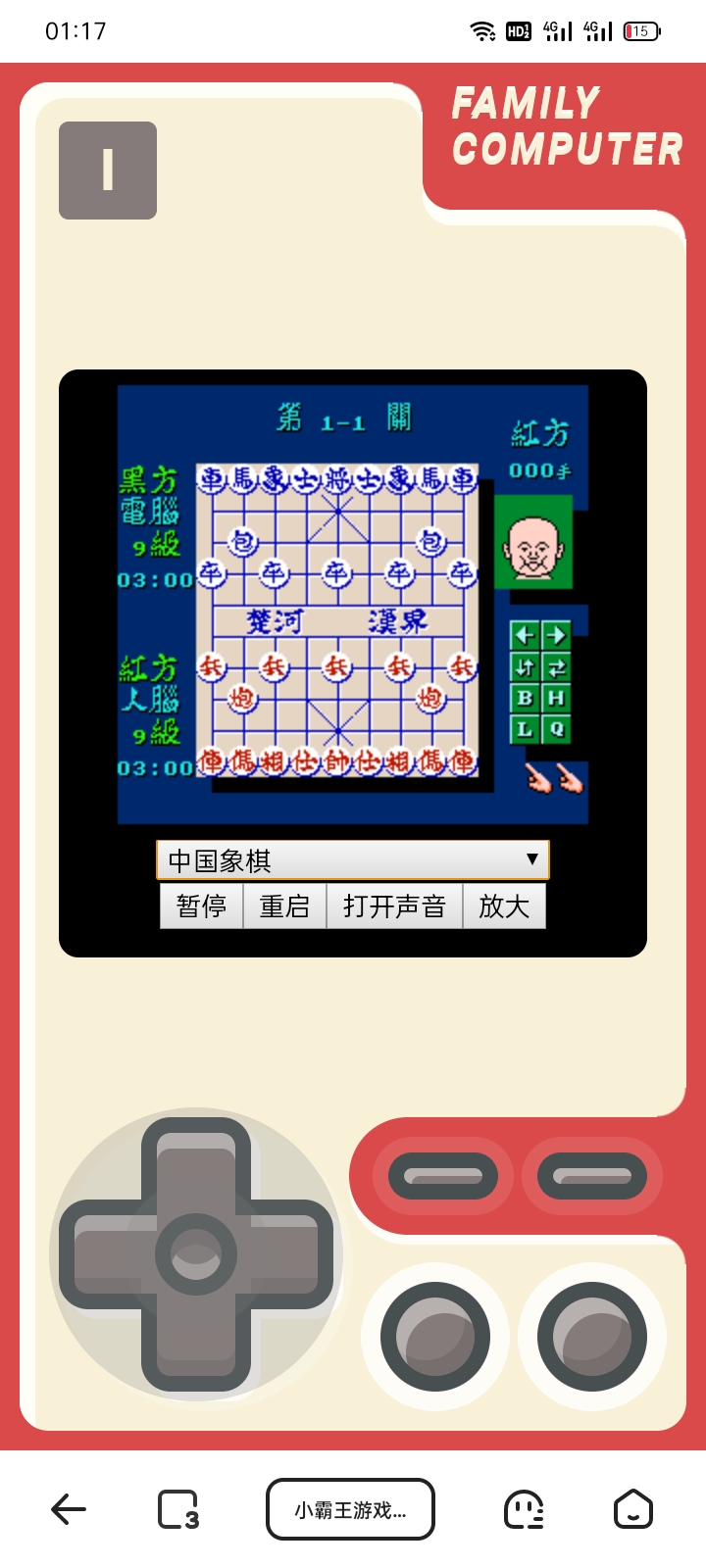Go back with the browser back arrow

pyautogui.click(x=69, y=1509)
